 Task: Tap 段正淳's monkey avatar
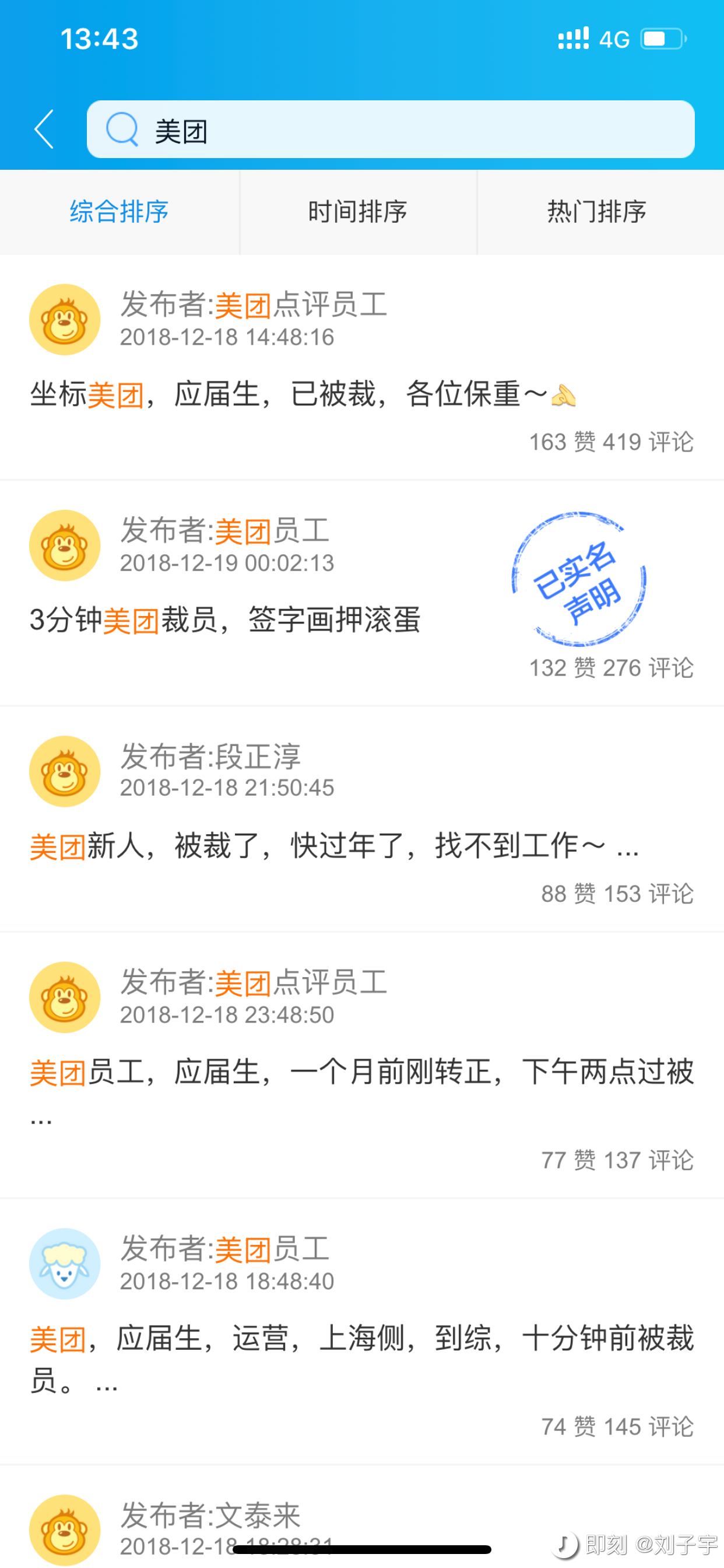pos(65,771)
